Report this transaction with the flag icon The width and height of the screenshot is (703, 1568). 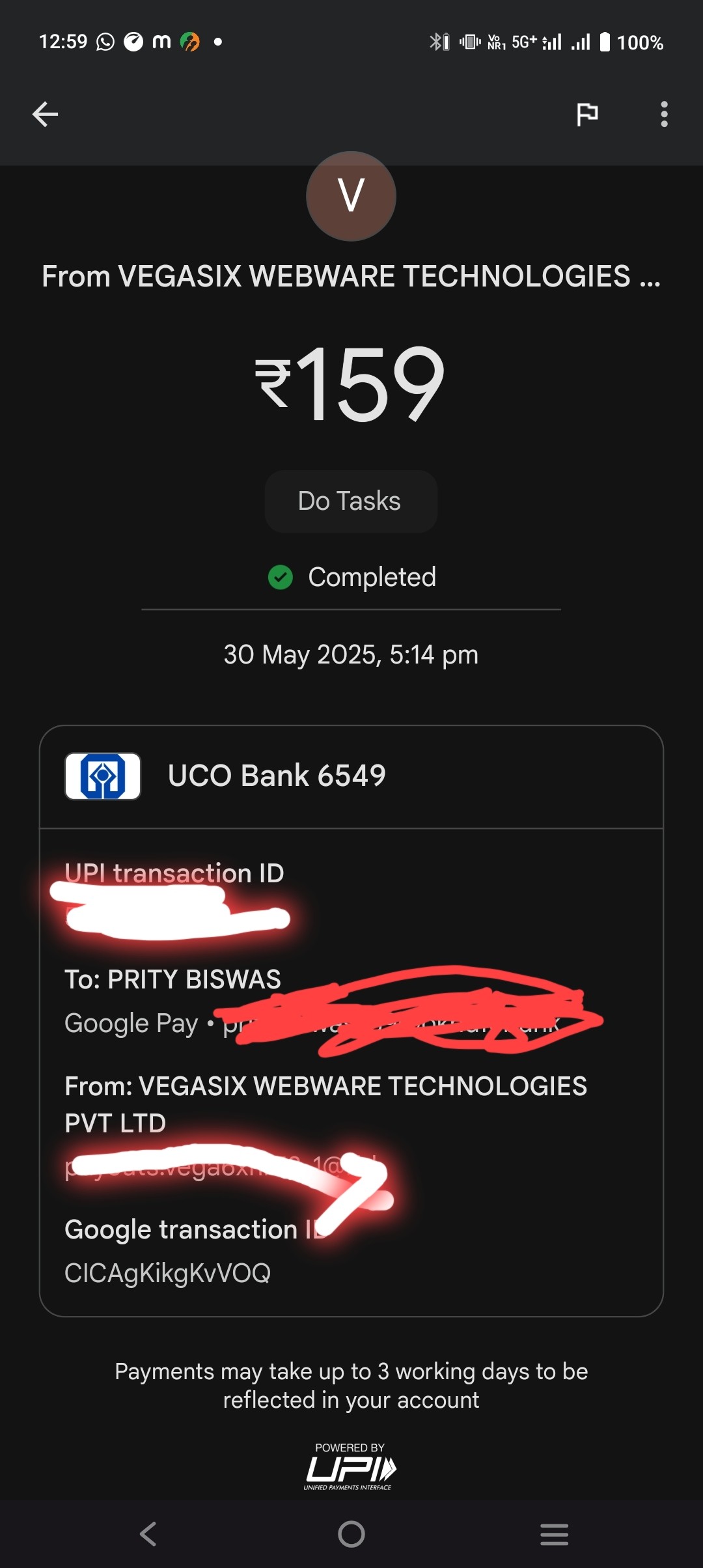point(587,114)
